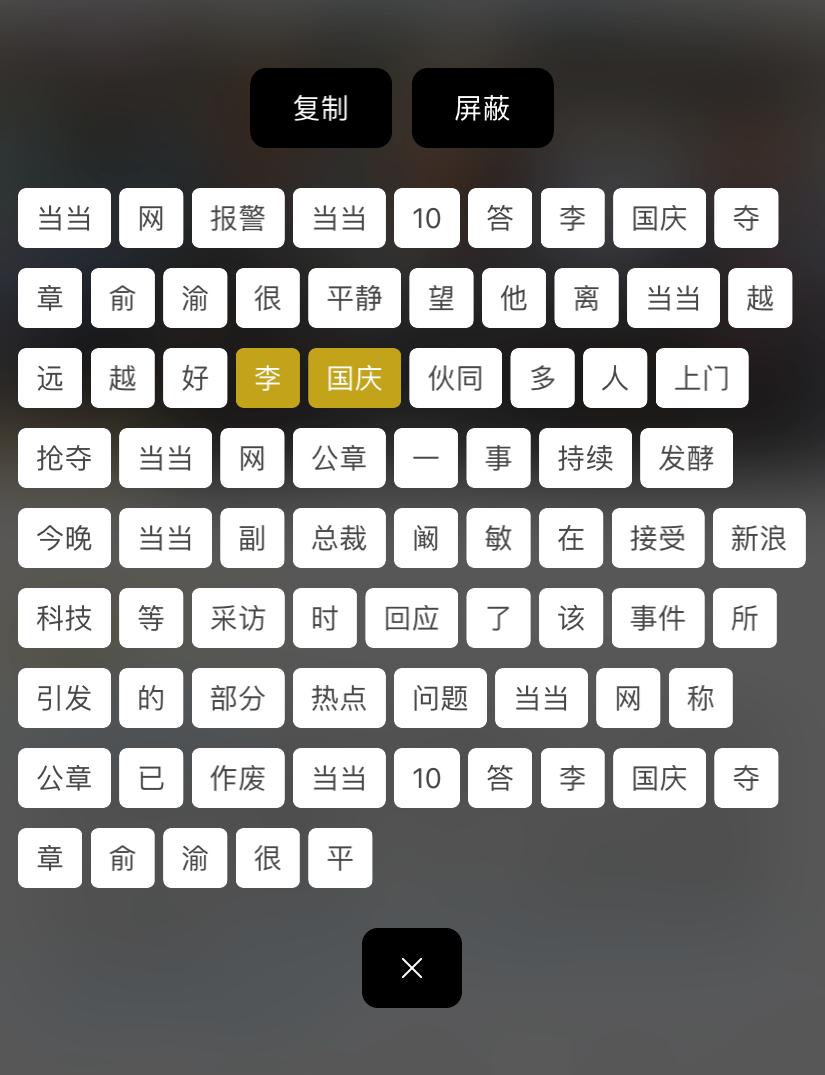This screenshot has height=1075, width=825.
Task: Tap the 屏蔽 block button
Action: click(482, 108)
